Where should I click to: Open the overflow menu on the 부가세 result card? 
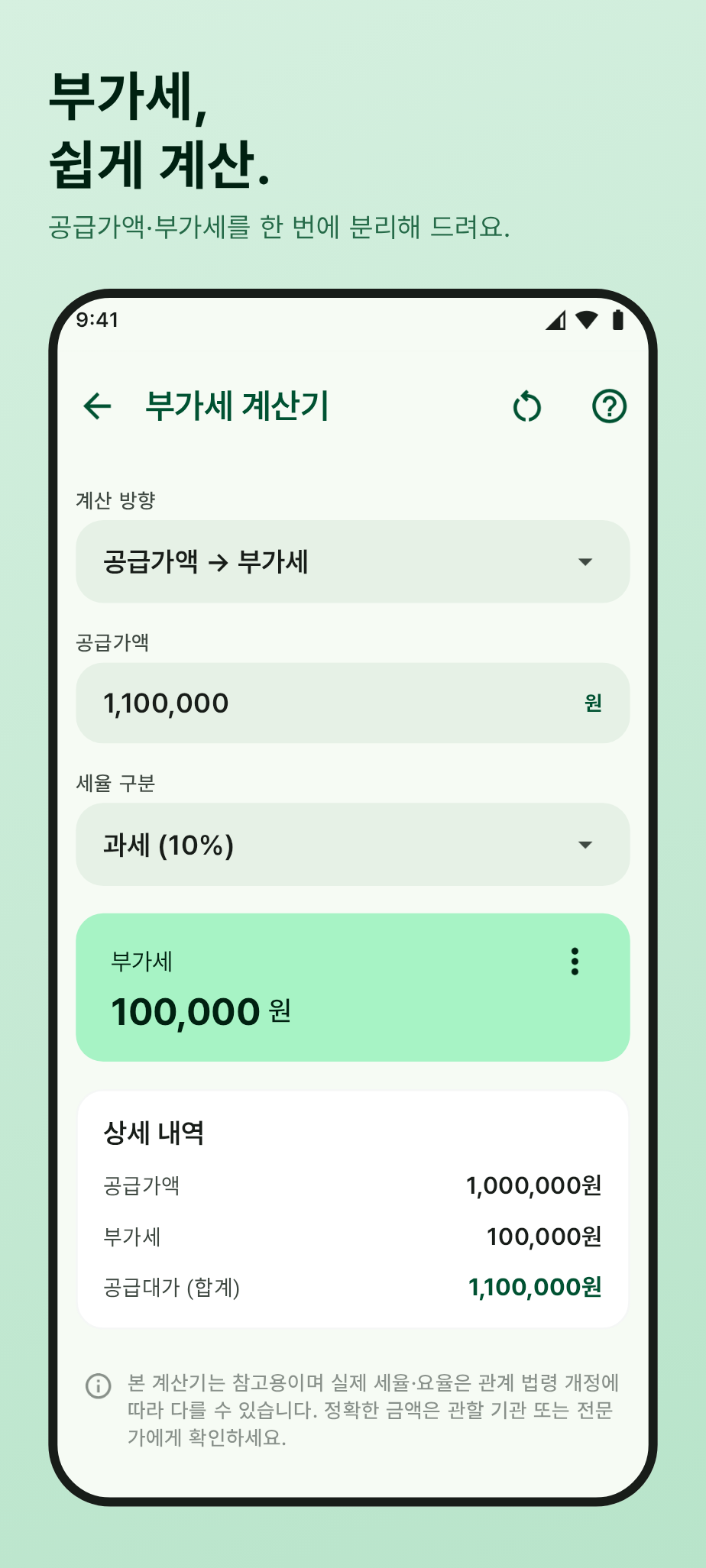574,962
